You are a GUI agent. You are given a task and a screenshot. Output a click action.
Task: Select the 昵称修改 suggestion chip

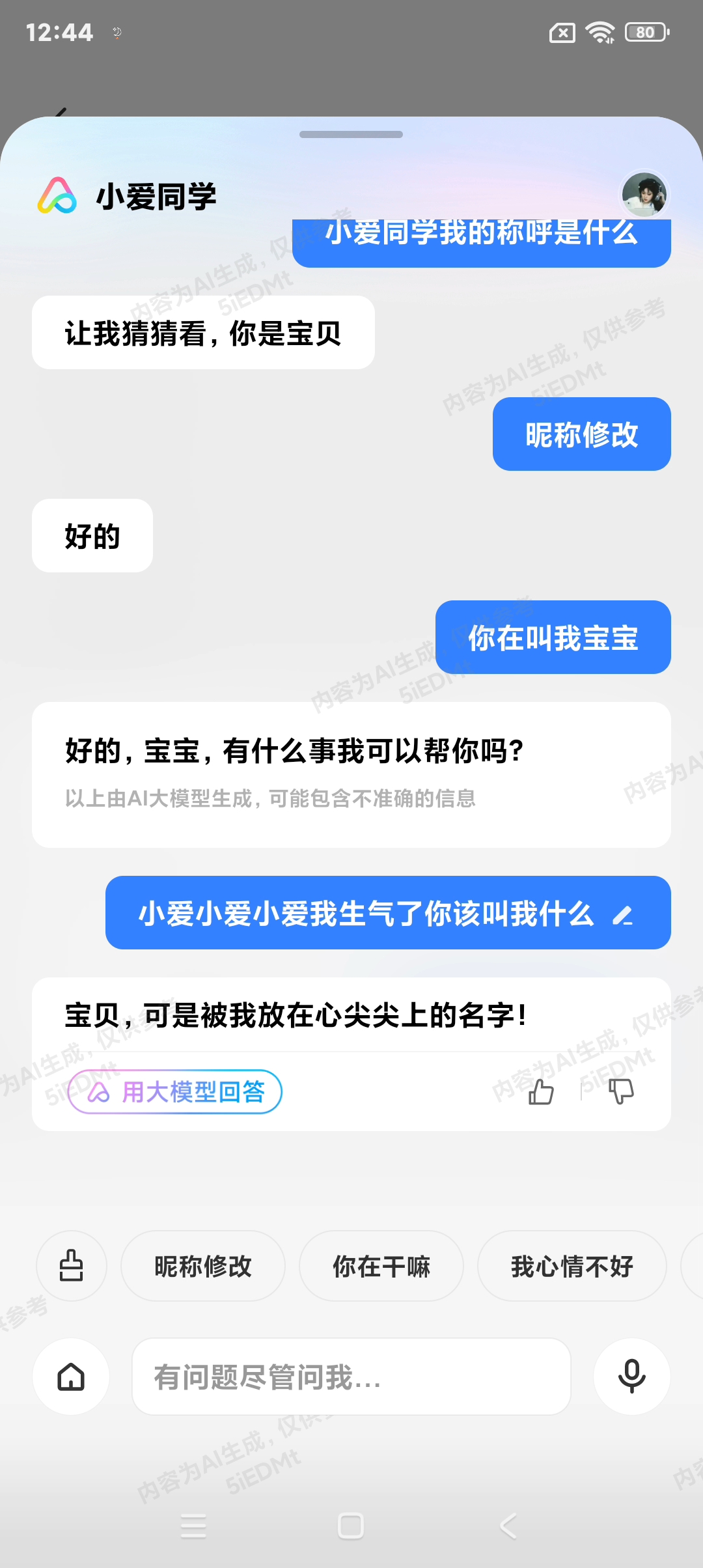click(x=203, y=1266)
